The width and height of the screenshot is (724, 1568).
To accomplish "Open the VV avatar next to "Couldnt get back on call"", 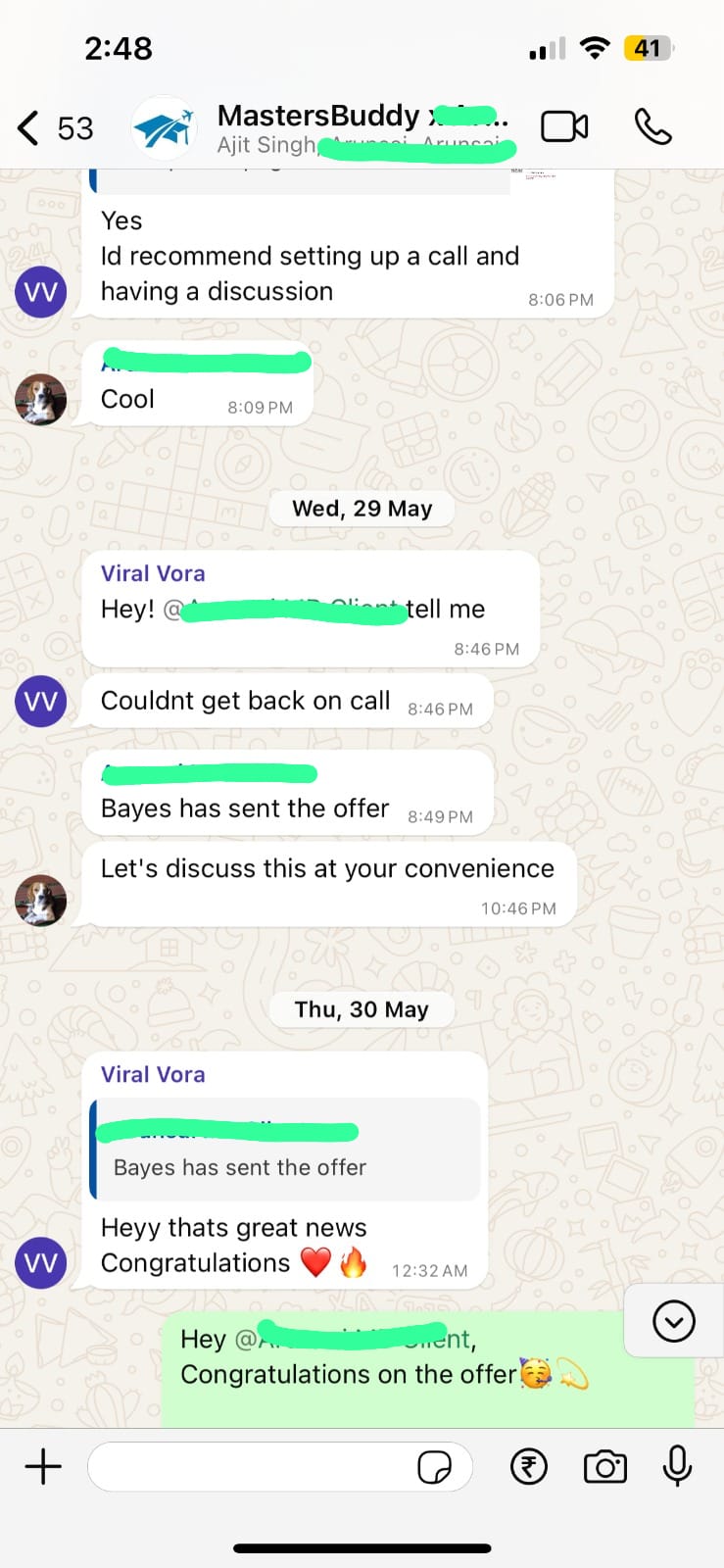I will (x=41, y=701).
